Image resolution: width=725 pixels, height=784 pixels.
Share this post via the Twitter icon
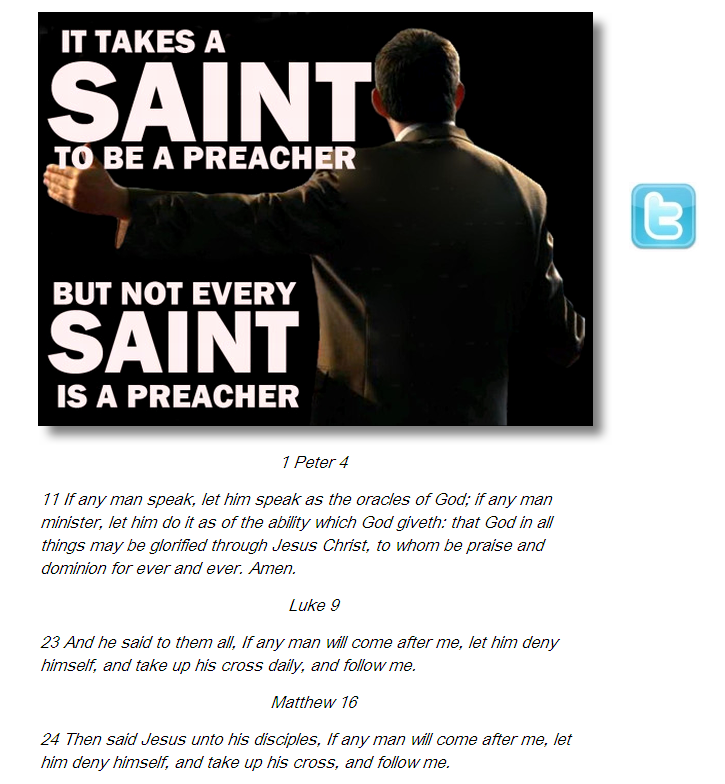point(662,216)
